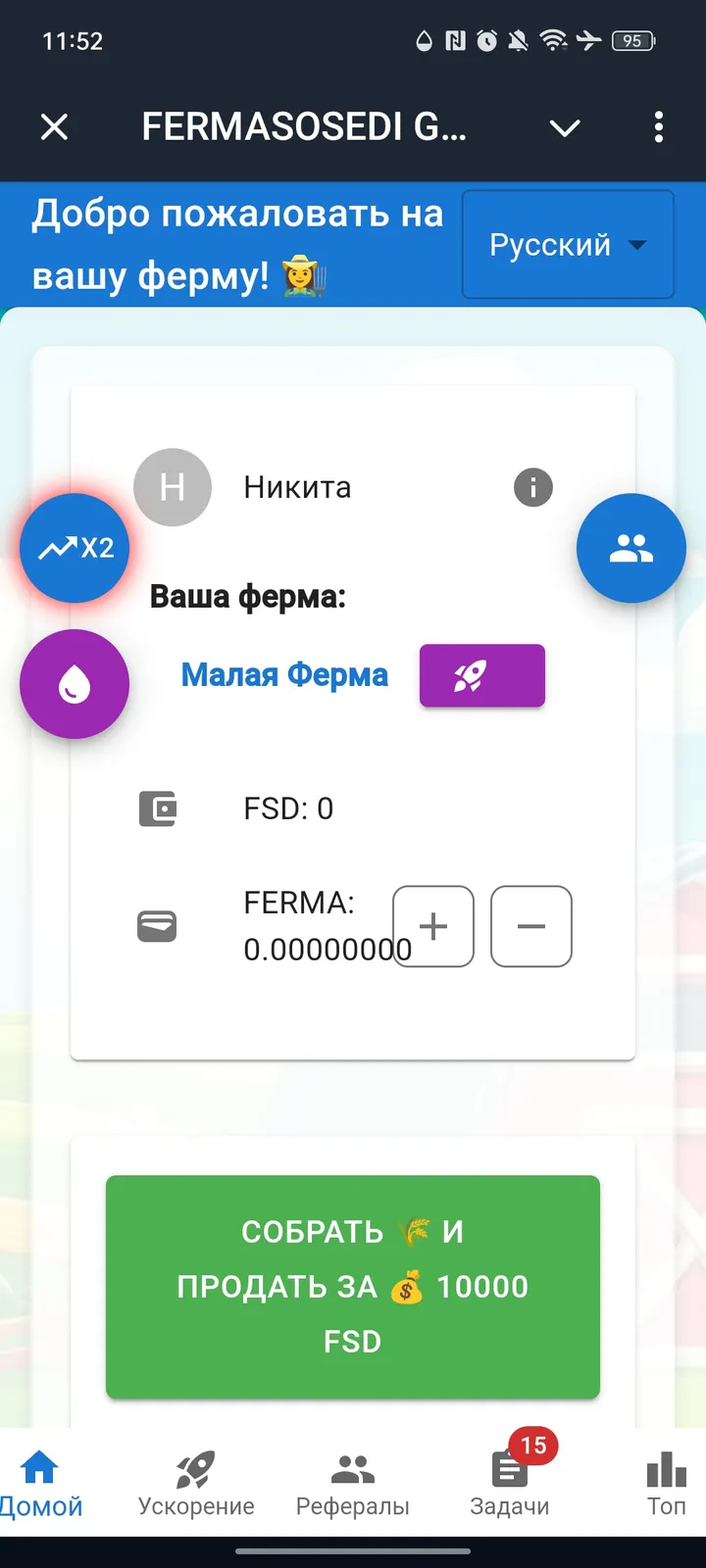View farm info via the i icon
This screenshot has width=706, height=1568.
tap(532, 487)
